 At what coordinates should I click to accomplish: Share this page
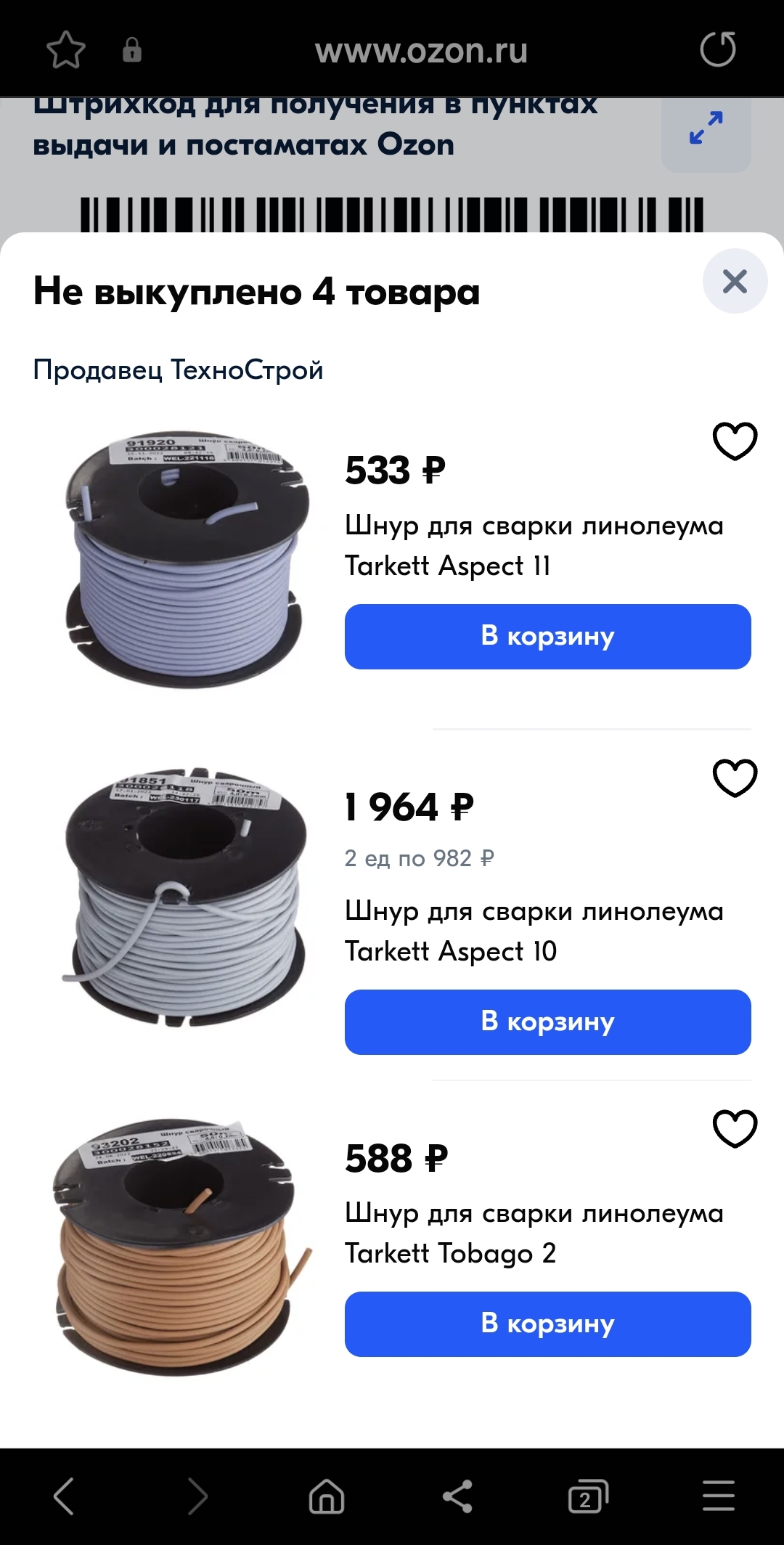pyautogui.click(x=457, y=1496)
